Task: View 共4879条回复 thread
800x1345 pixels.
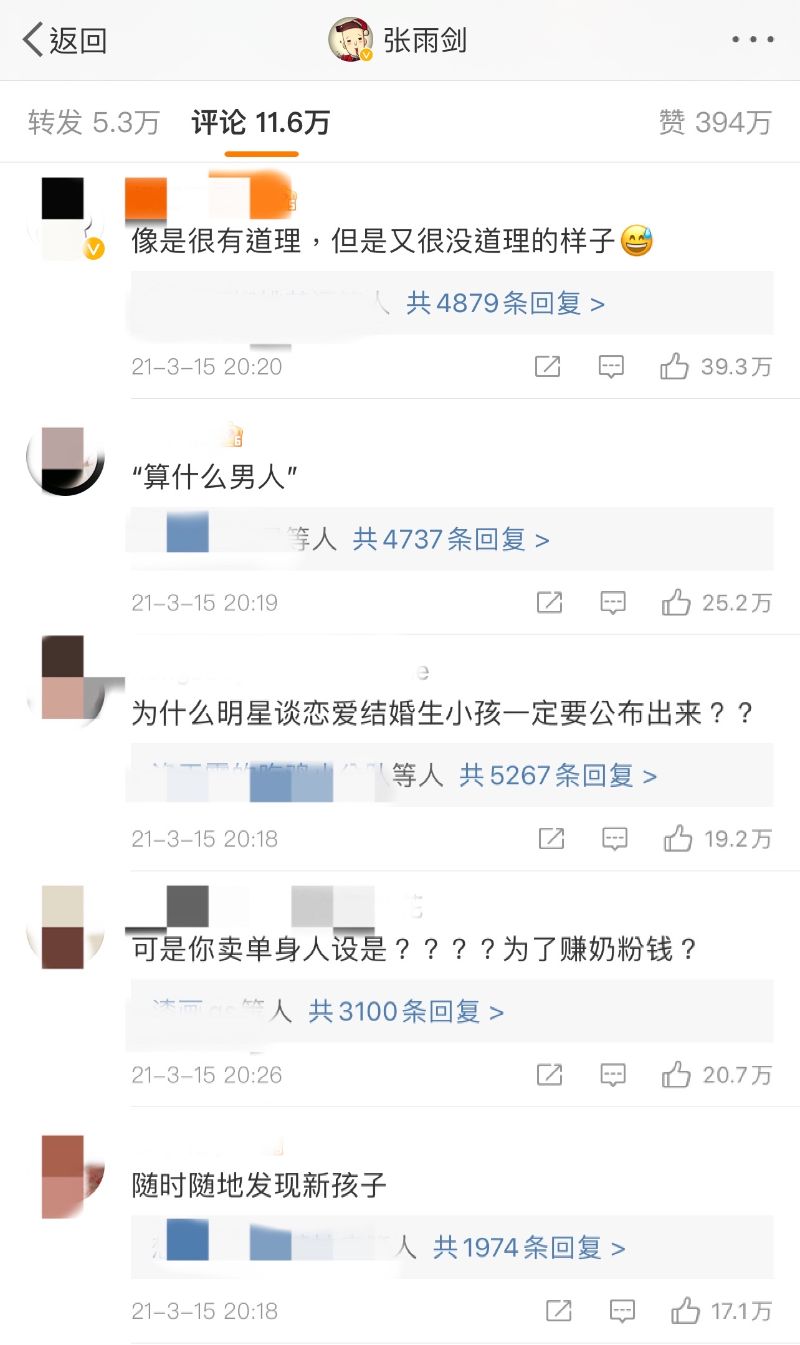Action: pos(505,303)
